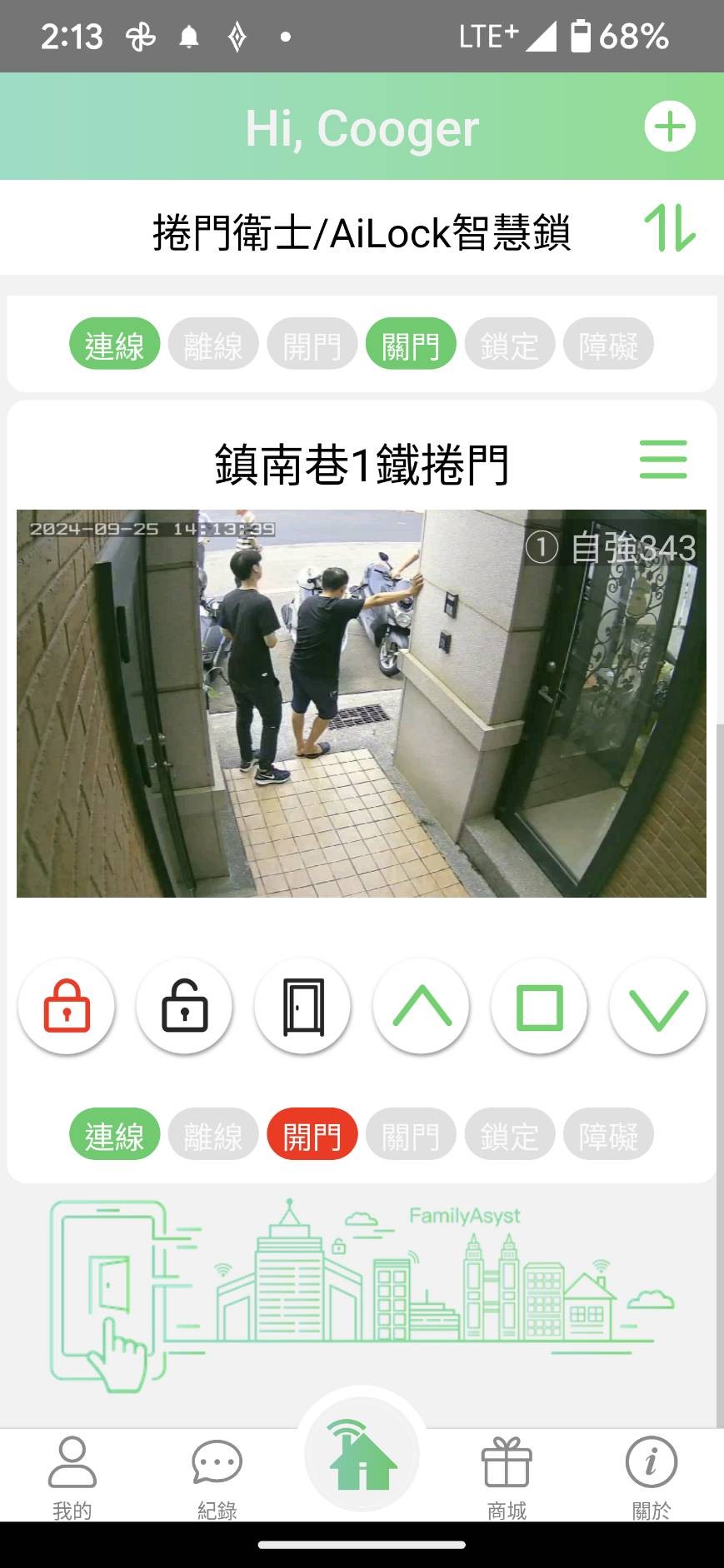Tap the sort arrows beside 捲門衛士/AiLock智慧鎖
Screen dimensions: 724x1568
tap(669, 228)
